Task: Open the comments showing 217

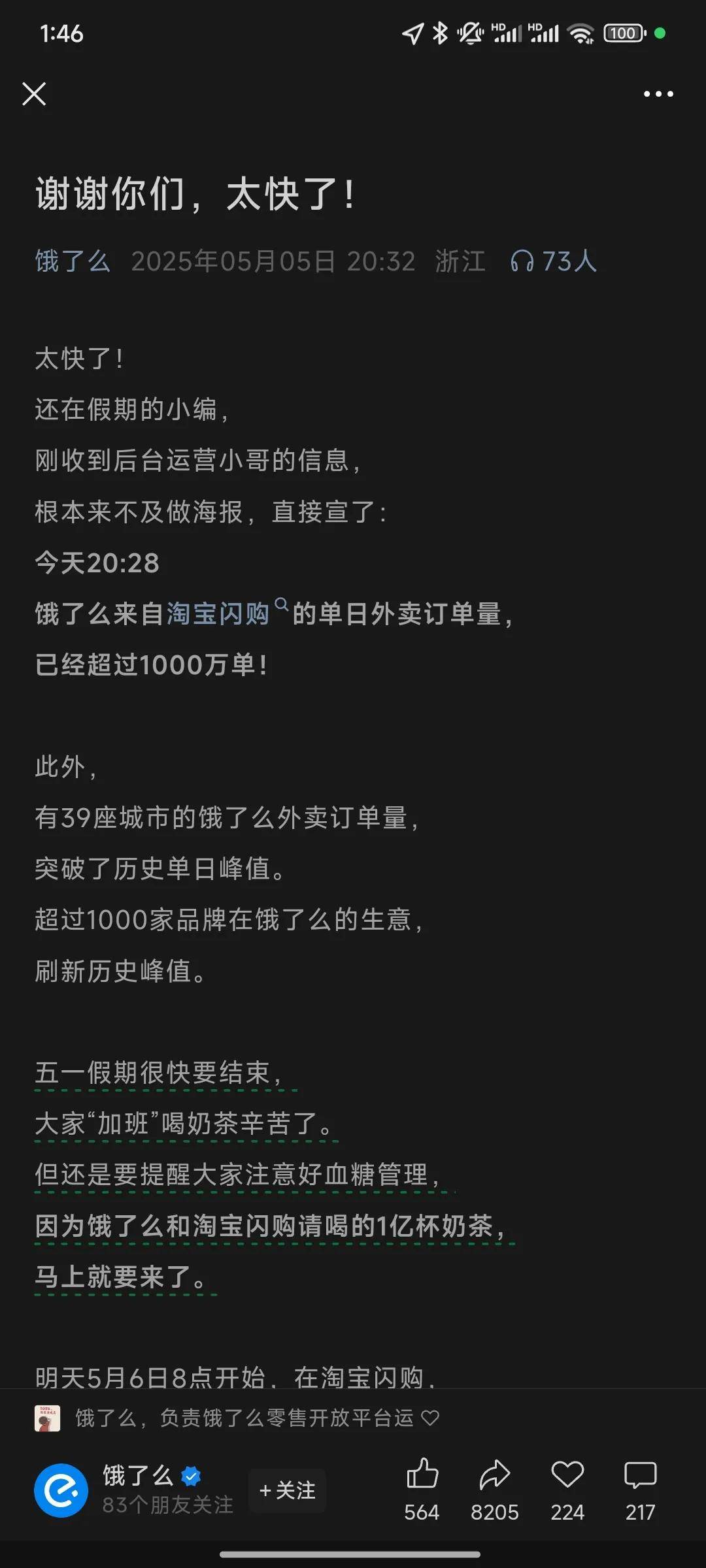Action: [x=640, y=1475]
